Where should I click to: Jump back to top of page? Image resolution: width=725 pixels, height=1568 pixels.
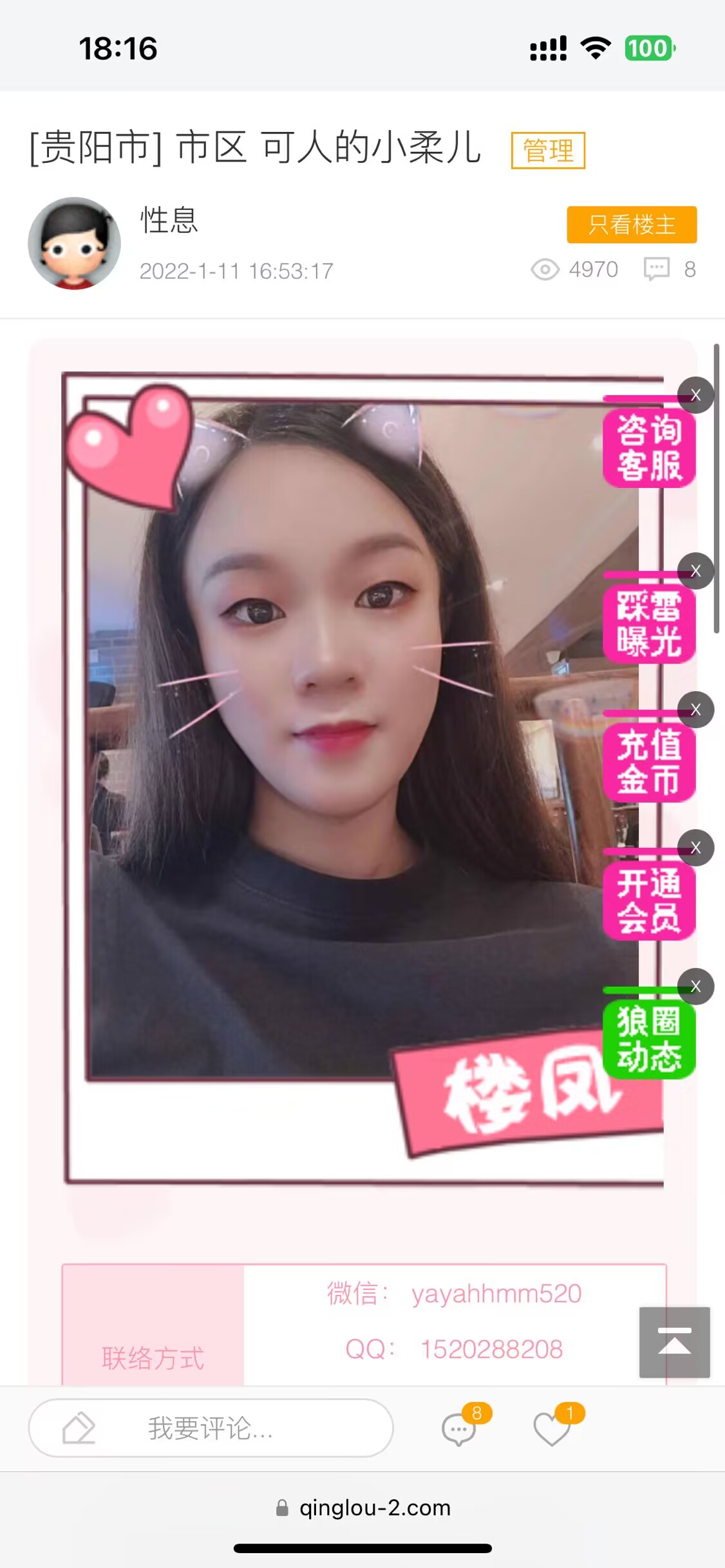click(674, 1342)
